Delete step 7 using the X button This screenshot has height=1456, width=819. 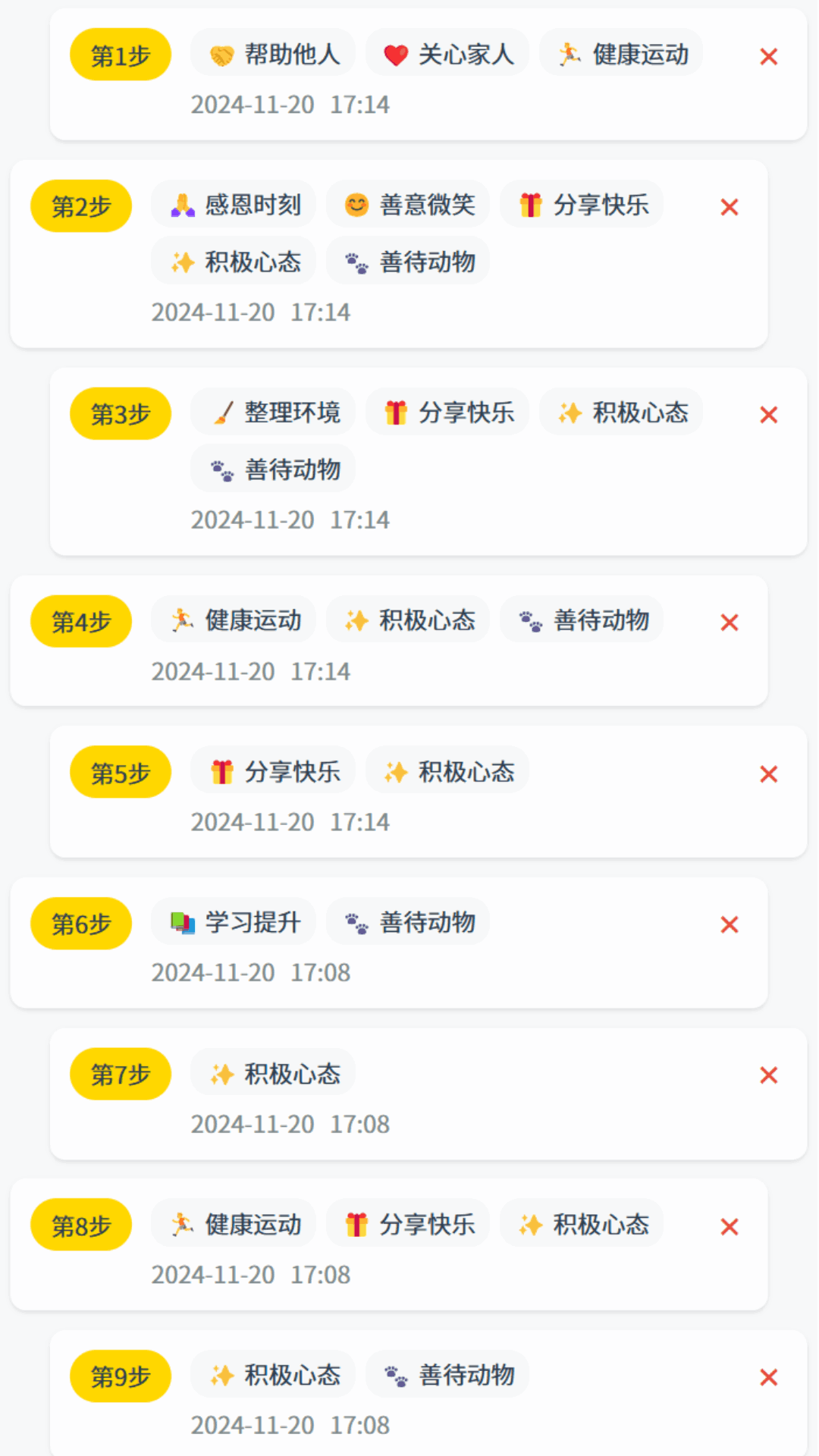[x=768, y=1075]
